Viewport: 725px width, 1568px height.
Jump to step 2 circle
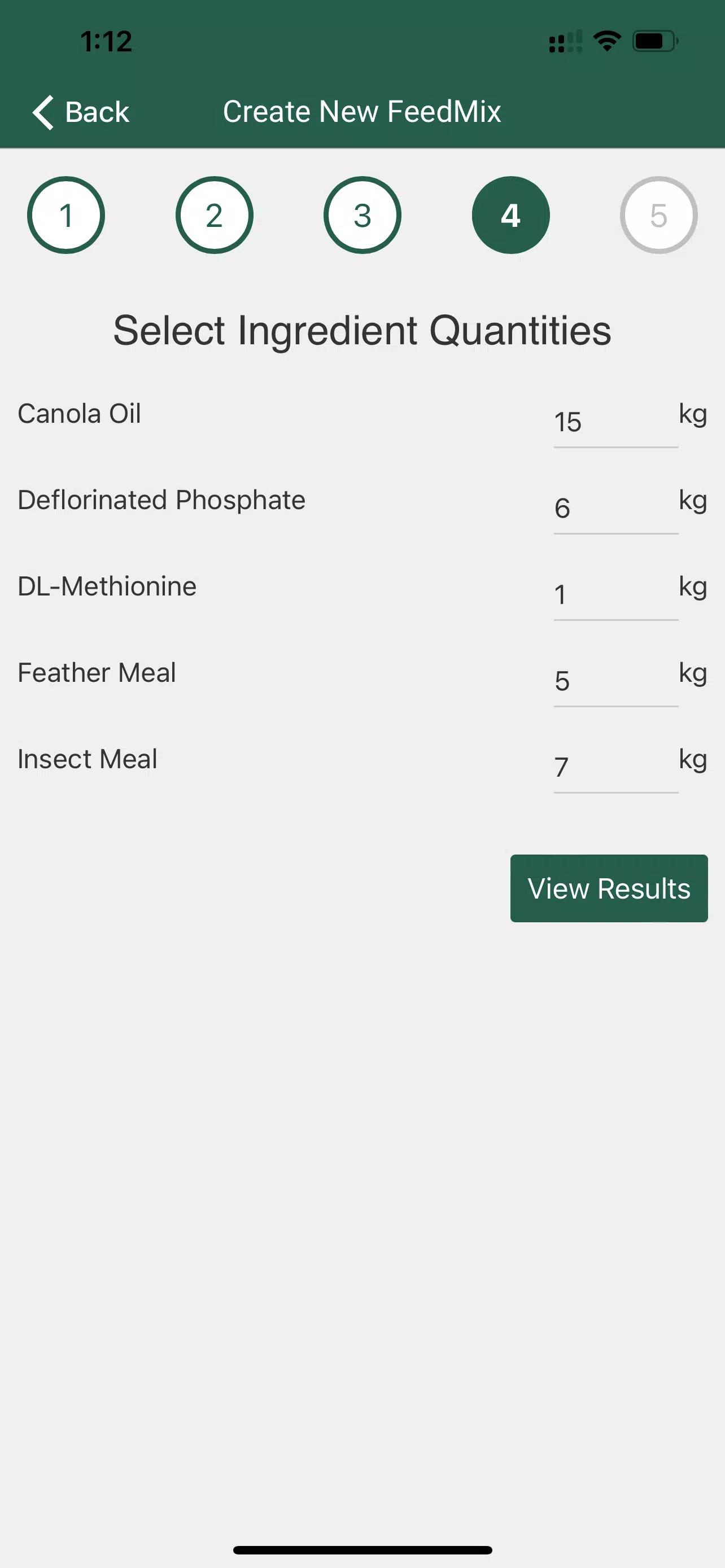[214, 216]
